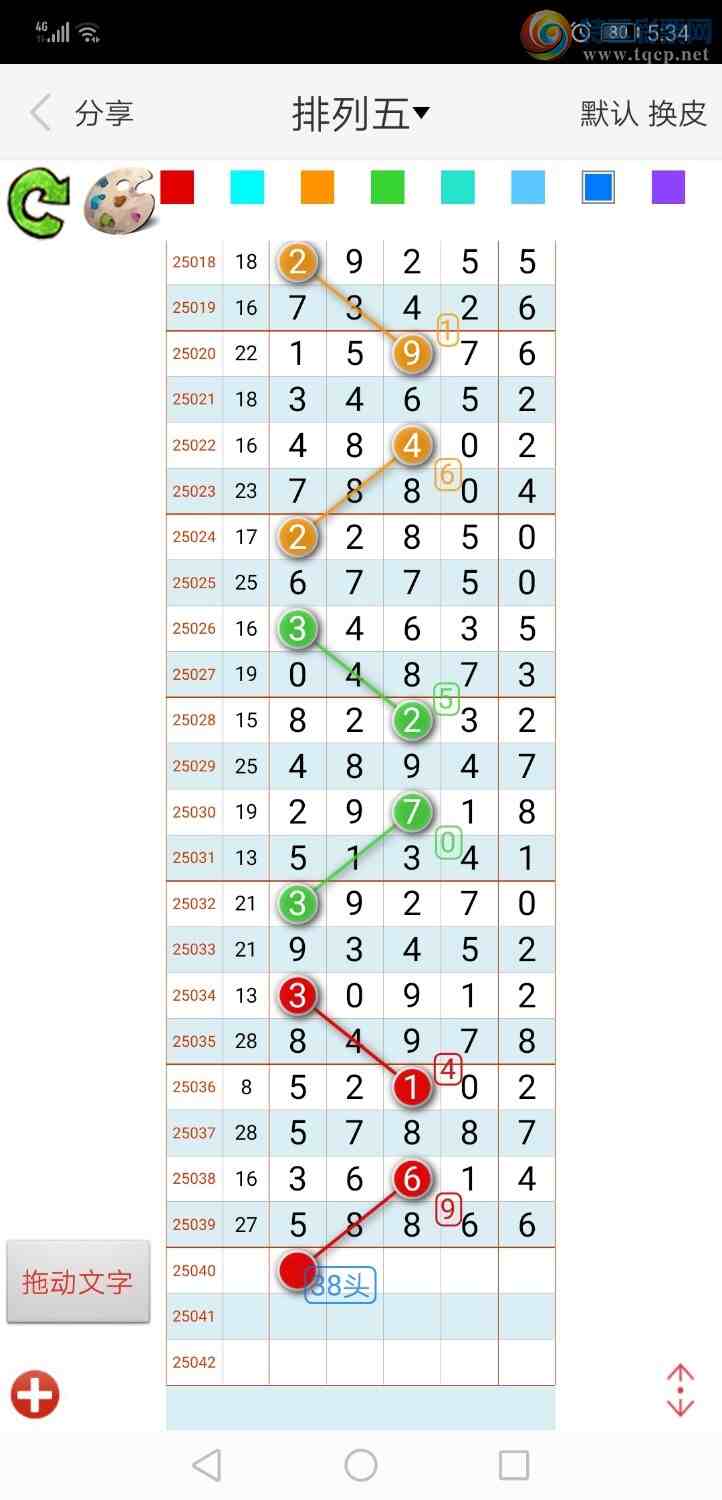Tap the green refresh arrow icon
Viewport: 722px width, 1500px height.
point(38,203)
